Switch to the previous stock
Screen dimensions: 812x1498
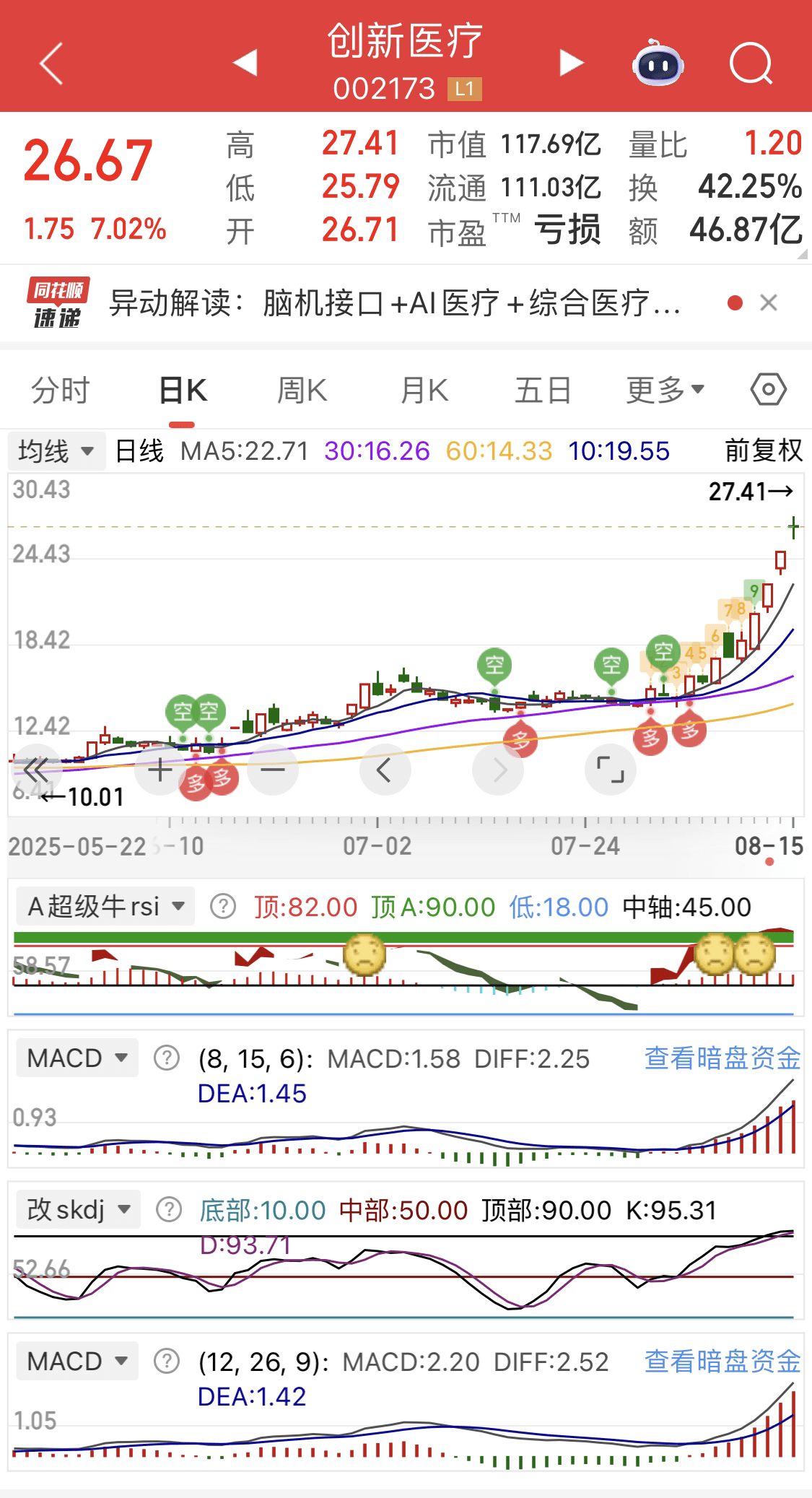pyautogui.click(x=245, y=62)
